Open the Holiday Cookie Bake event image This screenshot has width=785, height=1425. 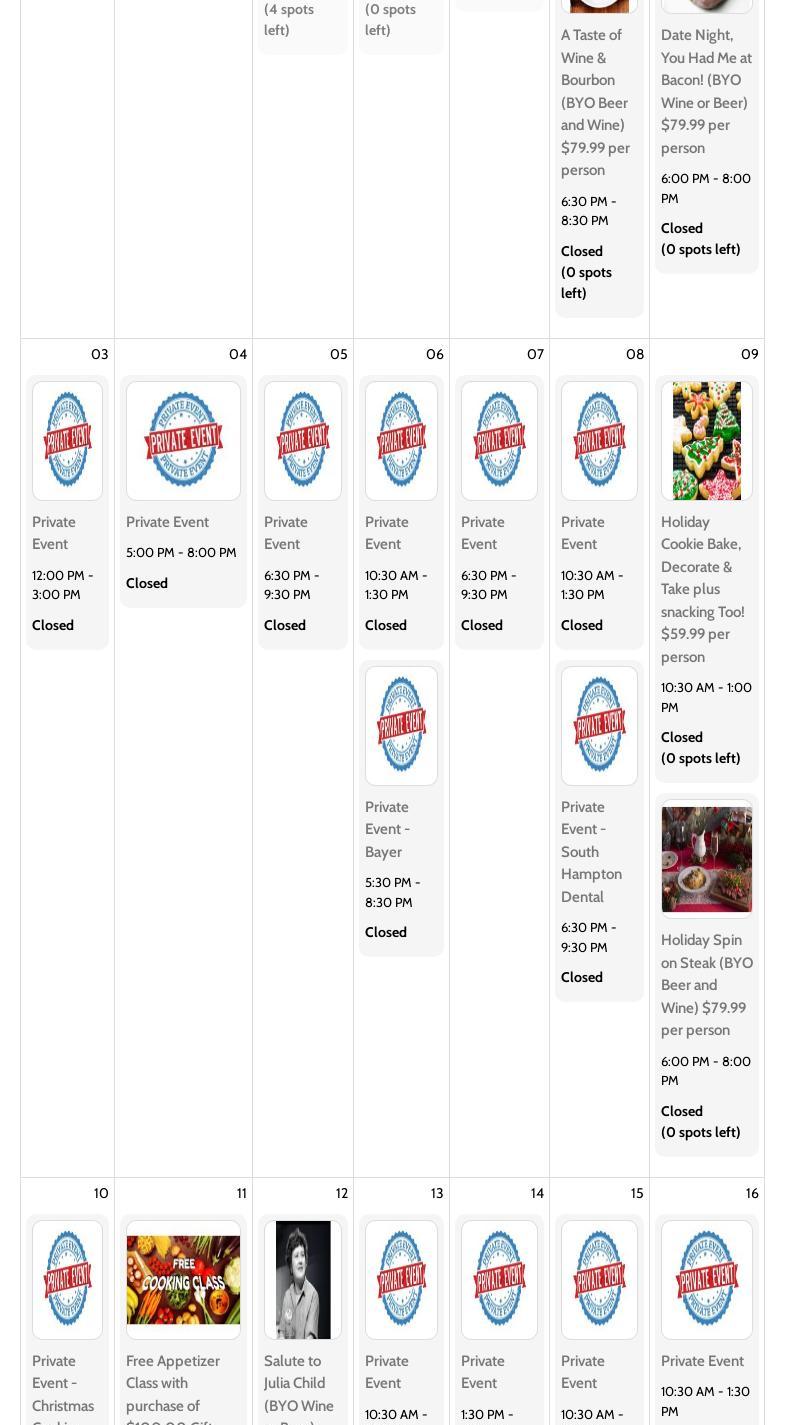[707, 440]
